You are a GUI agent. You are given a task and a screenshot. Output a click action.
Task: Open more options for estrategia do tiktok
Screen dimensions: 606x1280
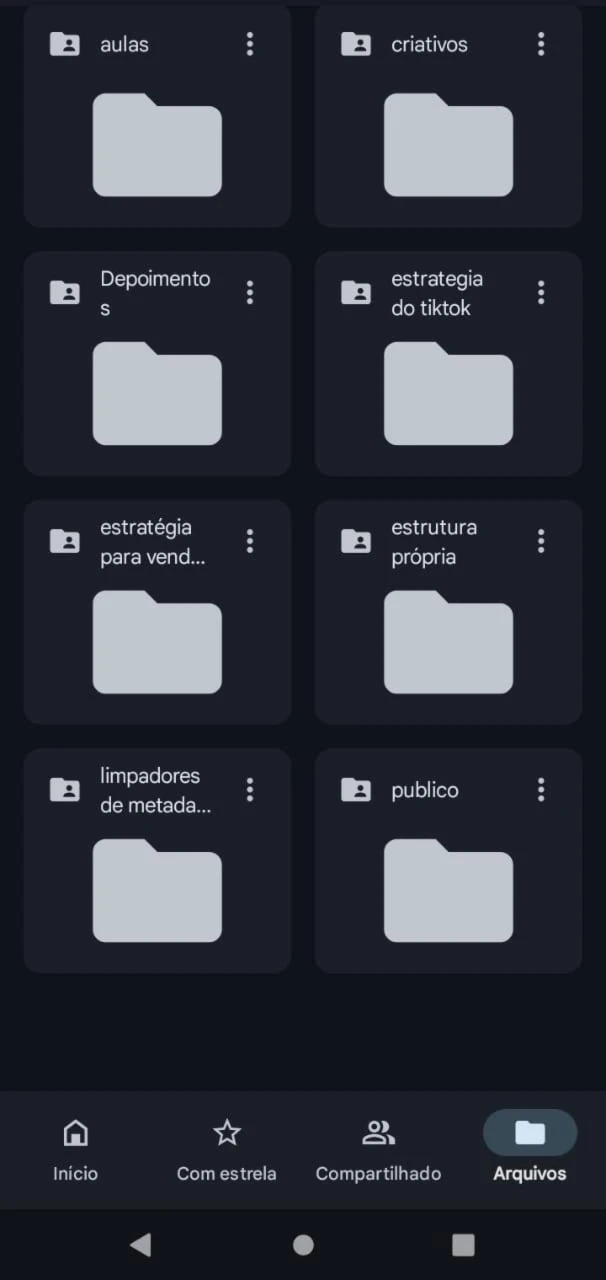click(541, 292)
